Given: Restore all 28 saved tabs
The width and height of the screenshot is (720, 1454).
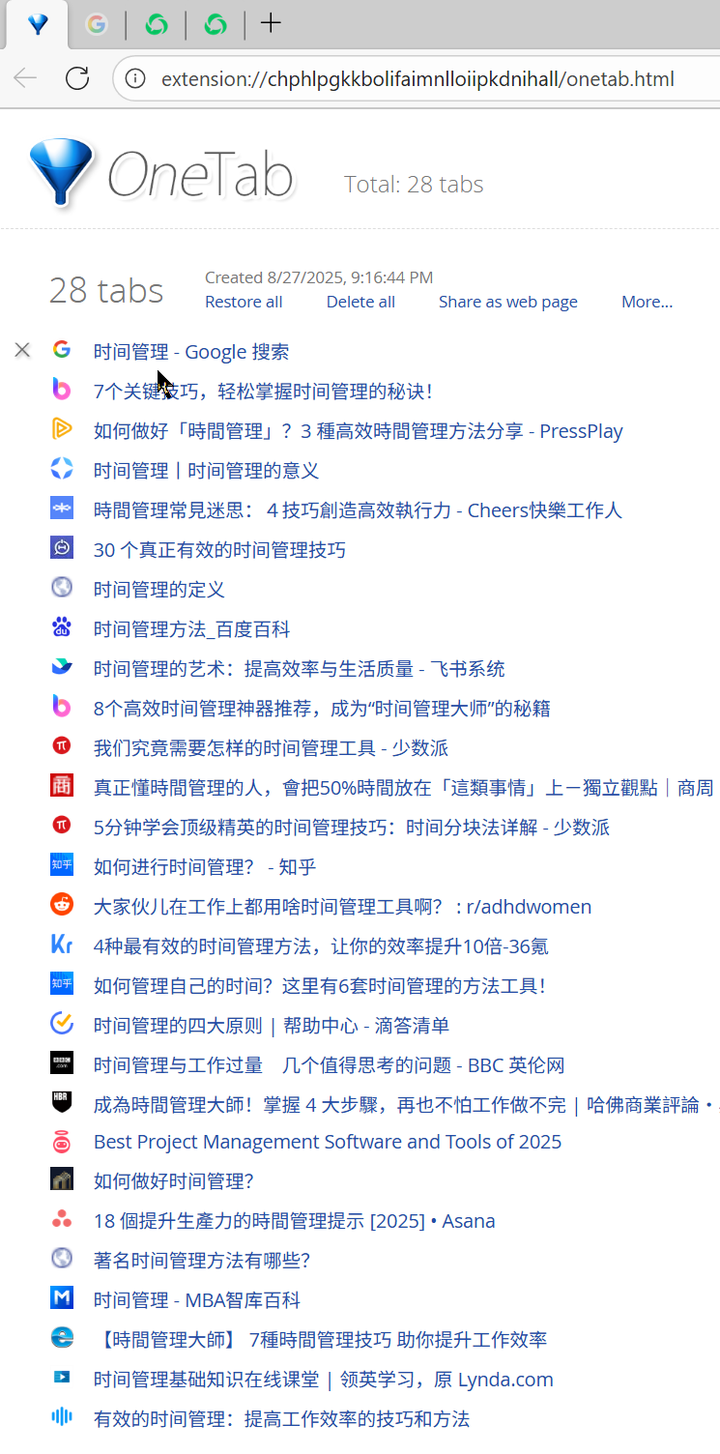Looking at the screenshot, I should (243, 302).
